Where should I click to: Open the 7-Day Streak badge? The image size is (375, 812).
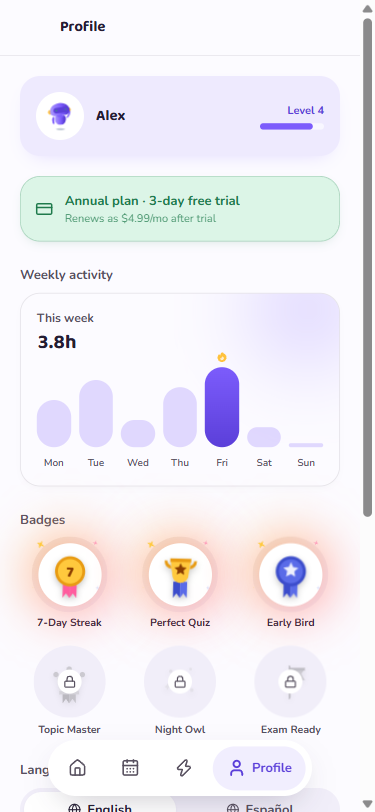pyautogui.click(x=69, y=583)
